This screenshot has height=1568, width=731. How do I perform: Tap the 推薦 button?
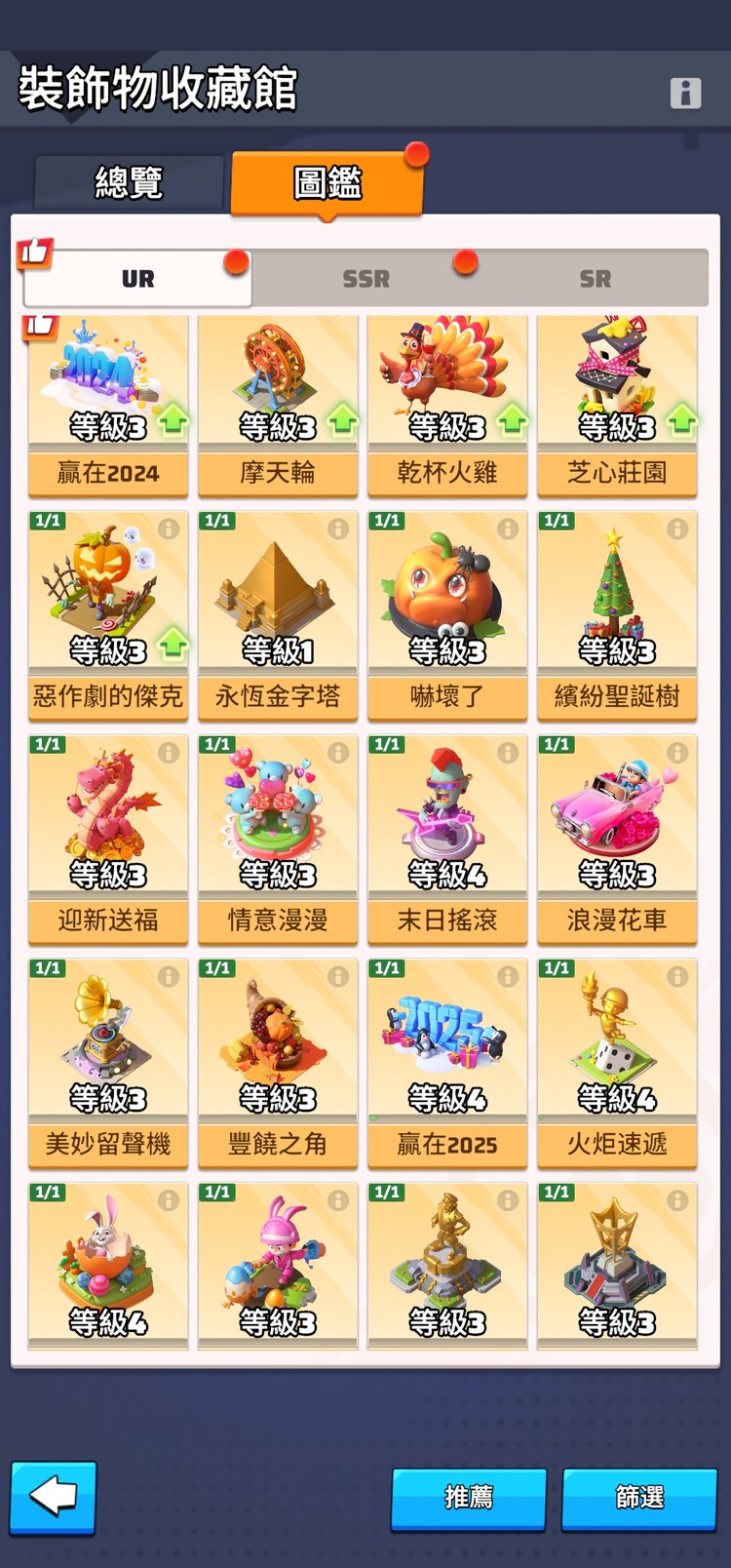tap(468, 1497)
